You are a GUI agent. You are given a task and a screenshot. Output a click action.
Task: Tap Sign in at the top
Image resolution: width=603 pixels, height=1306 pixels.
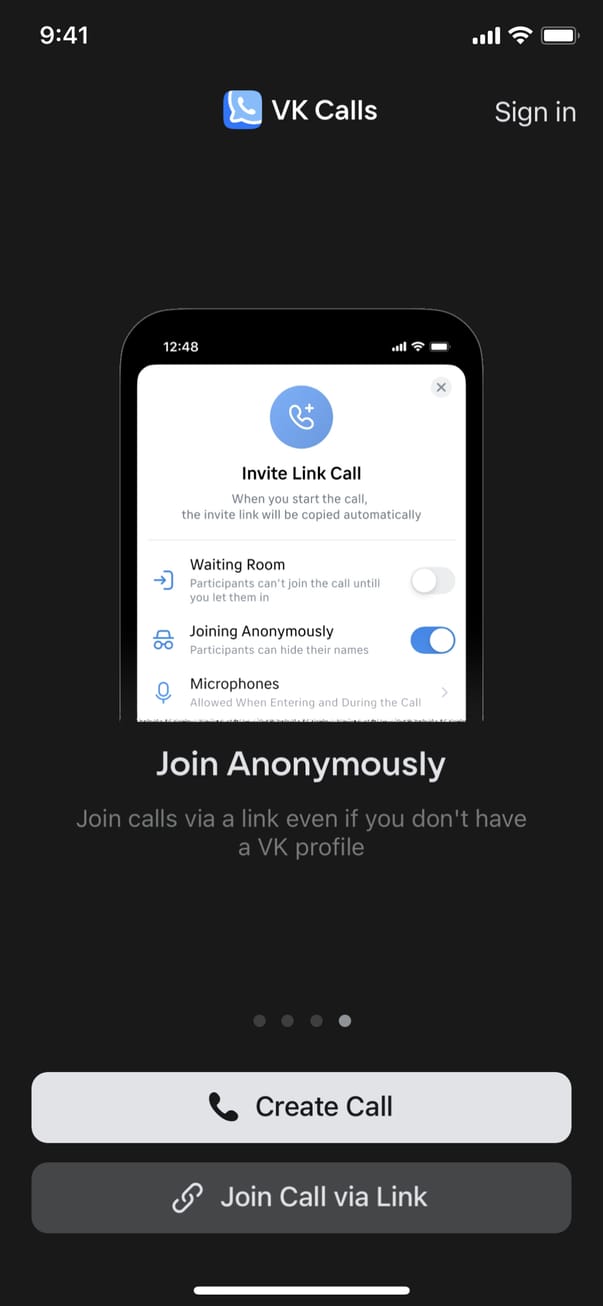pos(535,112)
